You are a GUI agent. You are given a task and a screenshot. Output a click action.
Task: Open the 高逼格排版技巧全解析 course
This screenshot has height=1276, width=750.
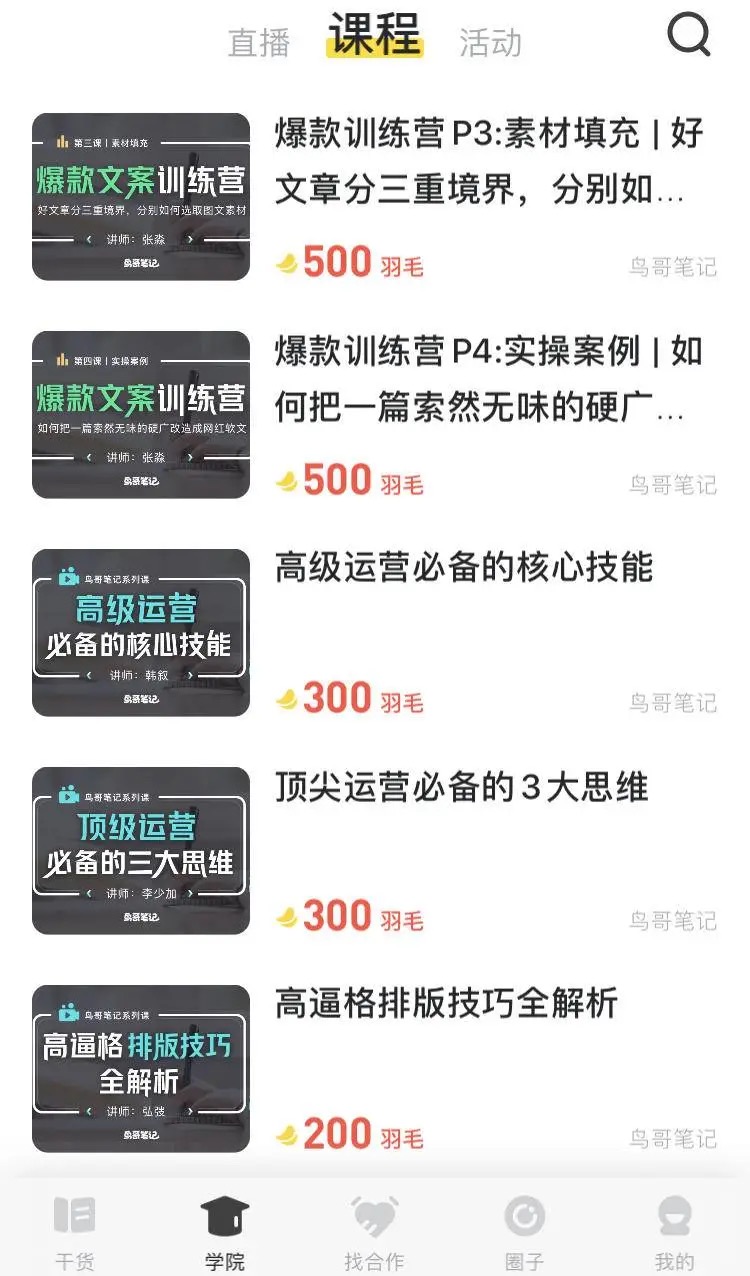coord(375,1069)
